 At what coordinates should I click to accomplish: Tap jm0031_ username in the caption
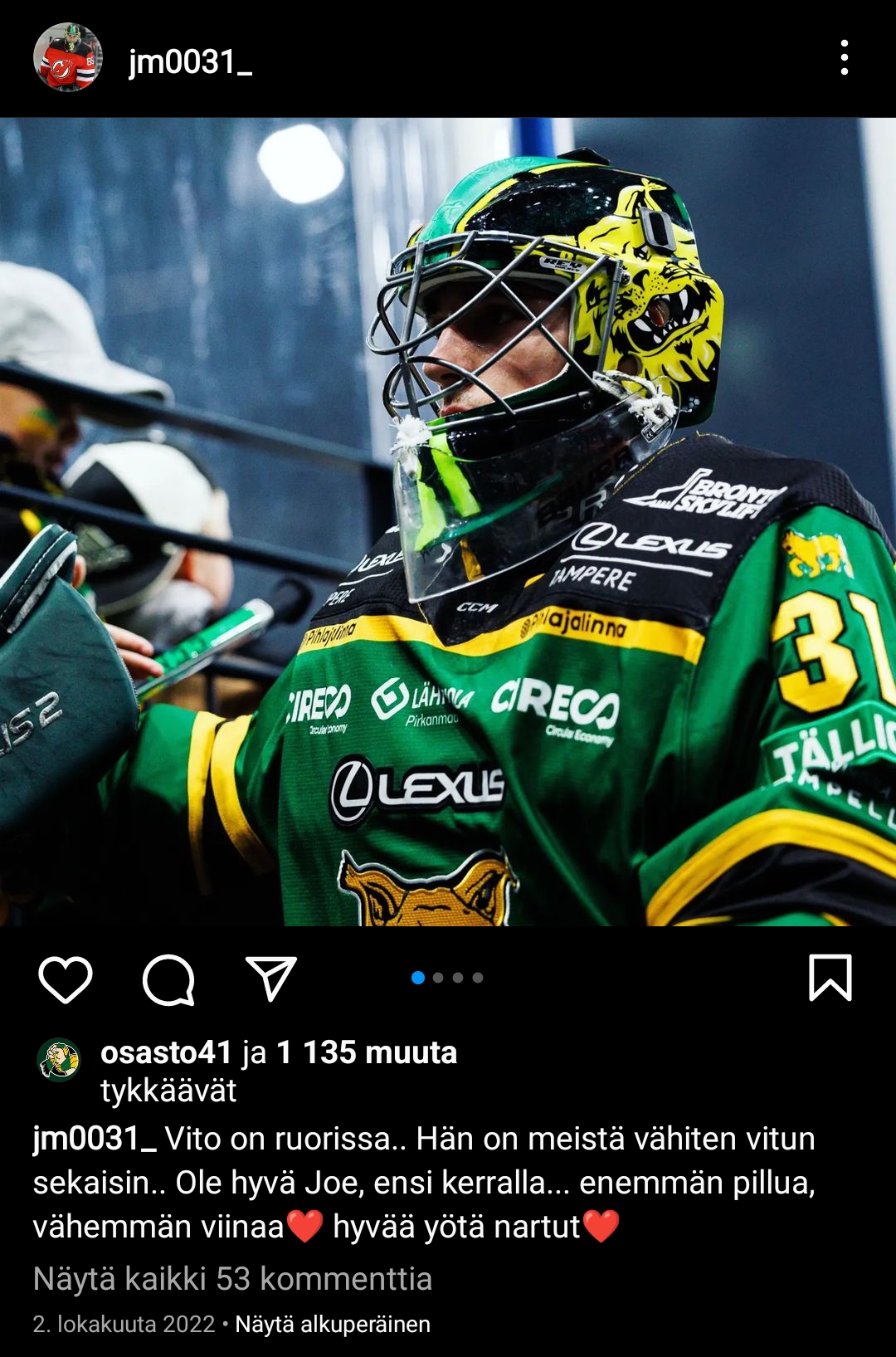pyautogui.click(x=95, y=1139)
